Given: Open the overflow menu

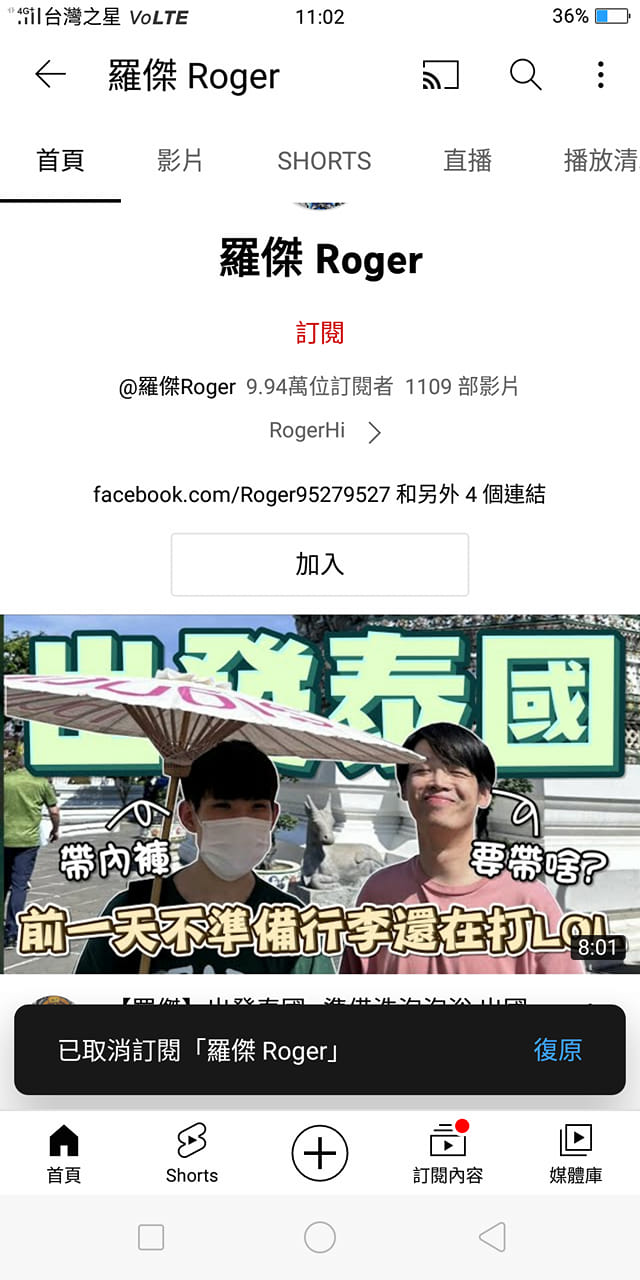Looking at the screenshot, I should point(600,75).
